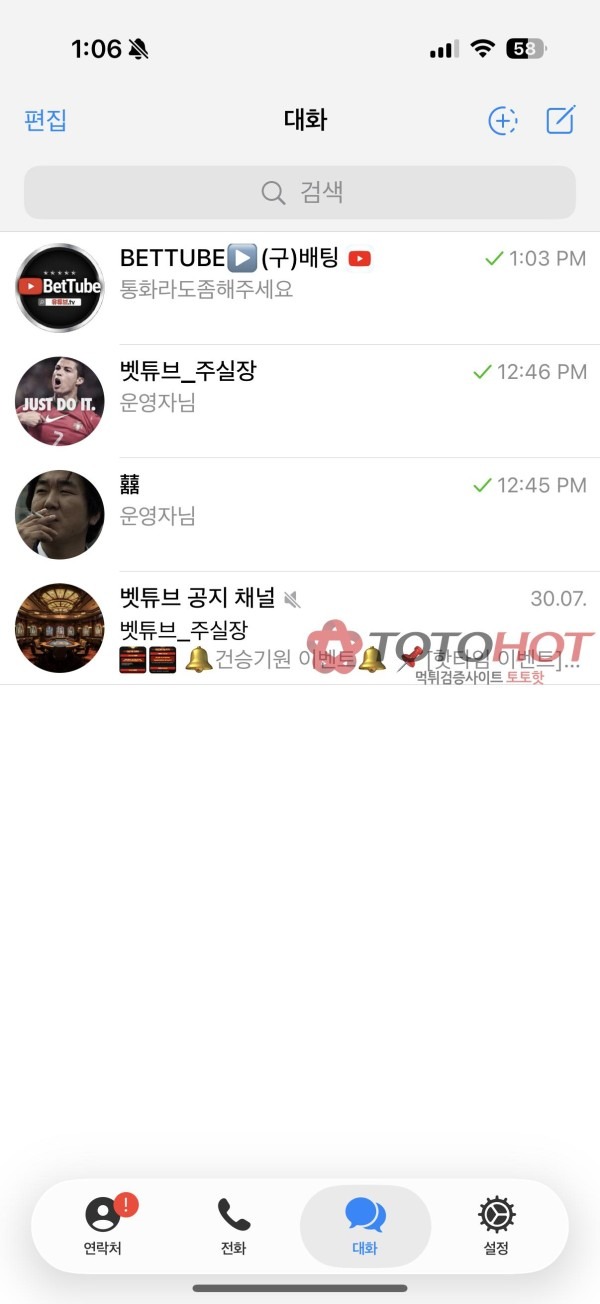The height and width of the screenshot is (1304, 600).
Task: Switch to the 연락처 contacts tab
Action: tap(103, 1226)
